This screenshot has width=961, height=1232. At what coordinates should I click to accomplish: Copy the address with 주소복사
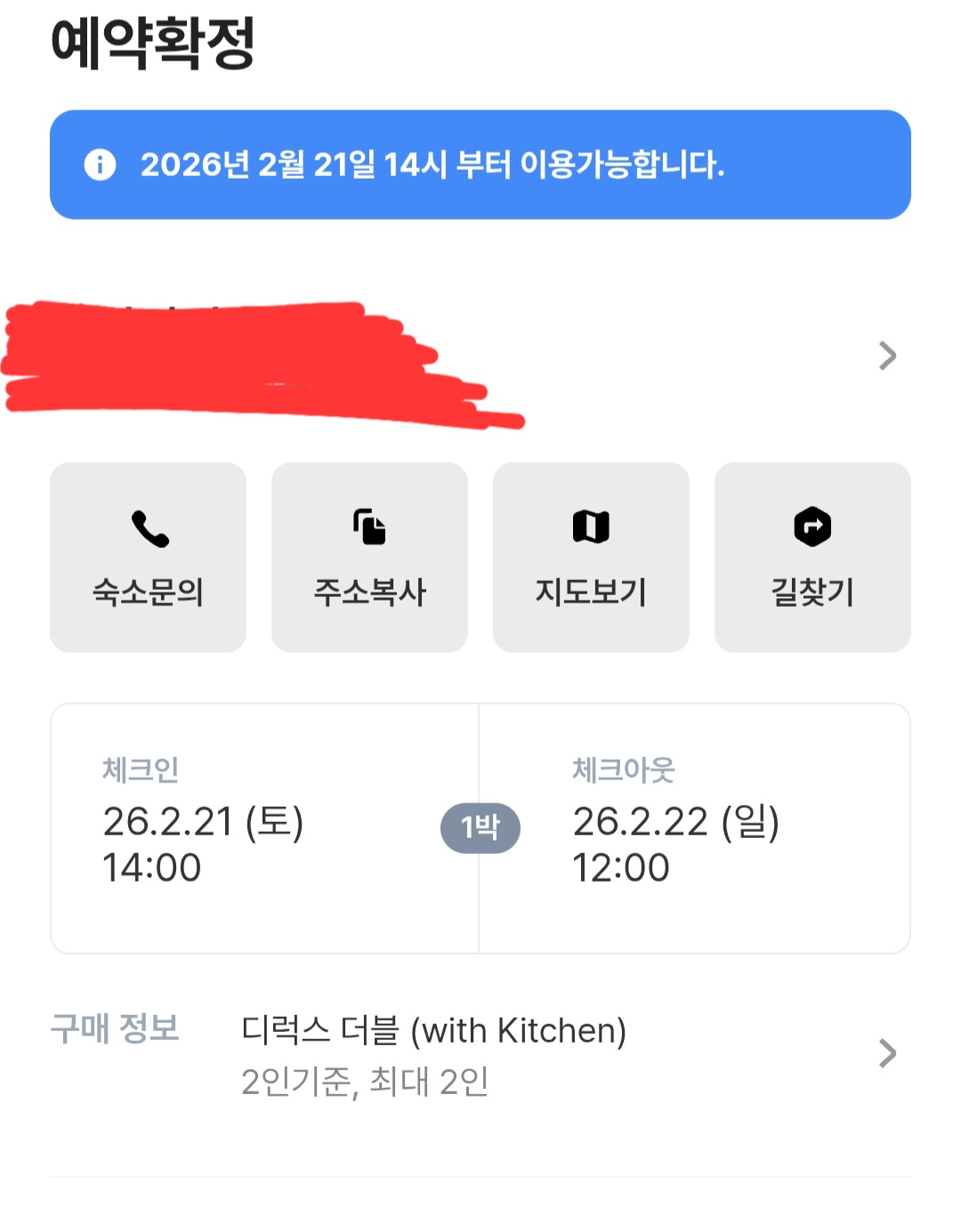tap(369, 557)
